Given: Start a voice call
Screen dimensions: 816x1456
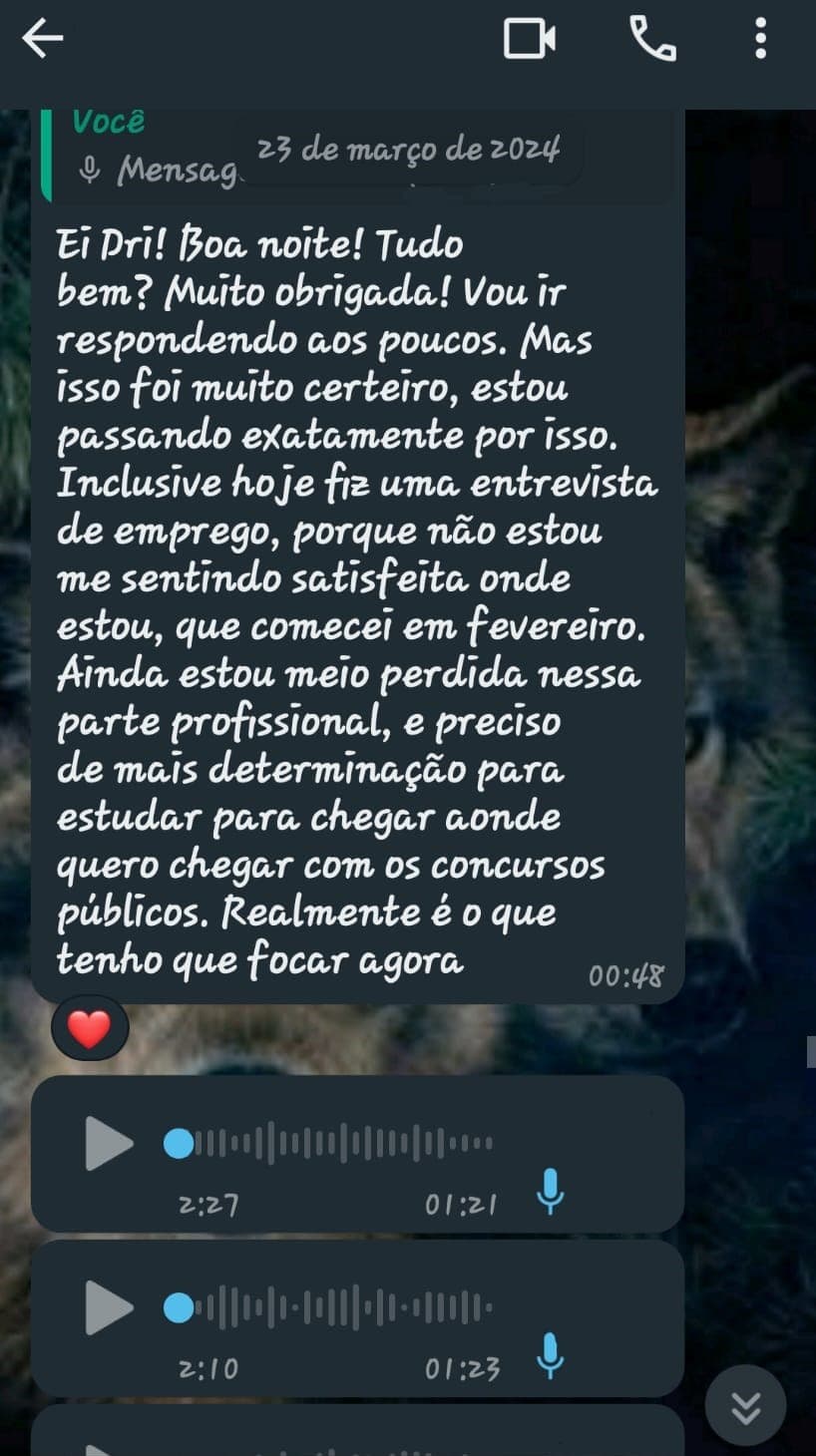Looking at the screenshot, I should click(x=653, y=40).
